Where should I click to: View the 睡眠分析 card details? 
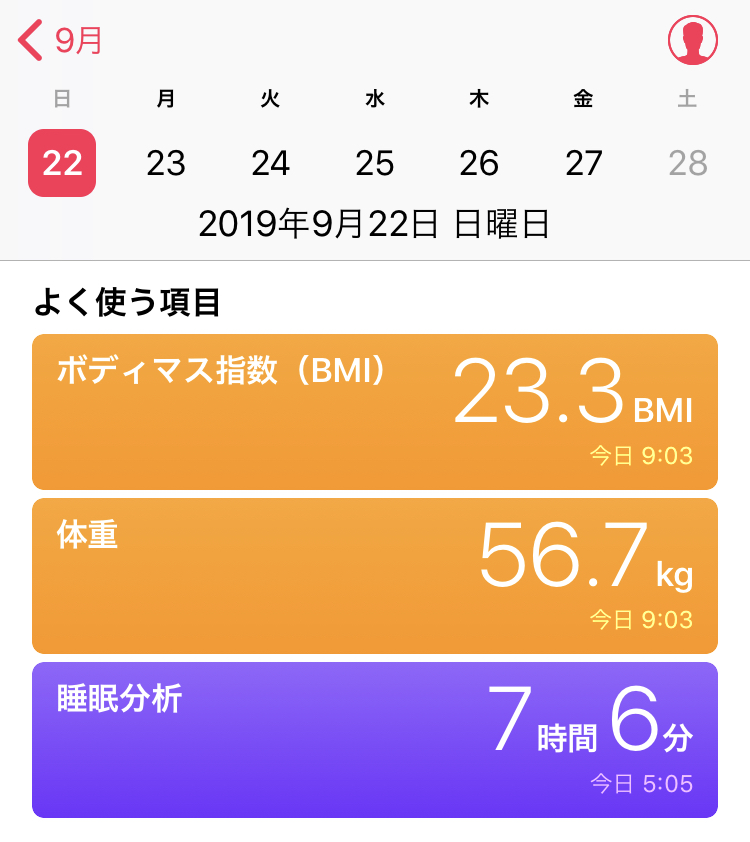(x=375, y=740)
